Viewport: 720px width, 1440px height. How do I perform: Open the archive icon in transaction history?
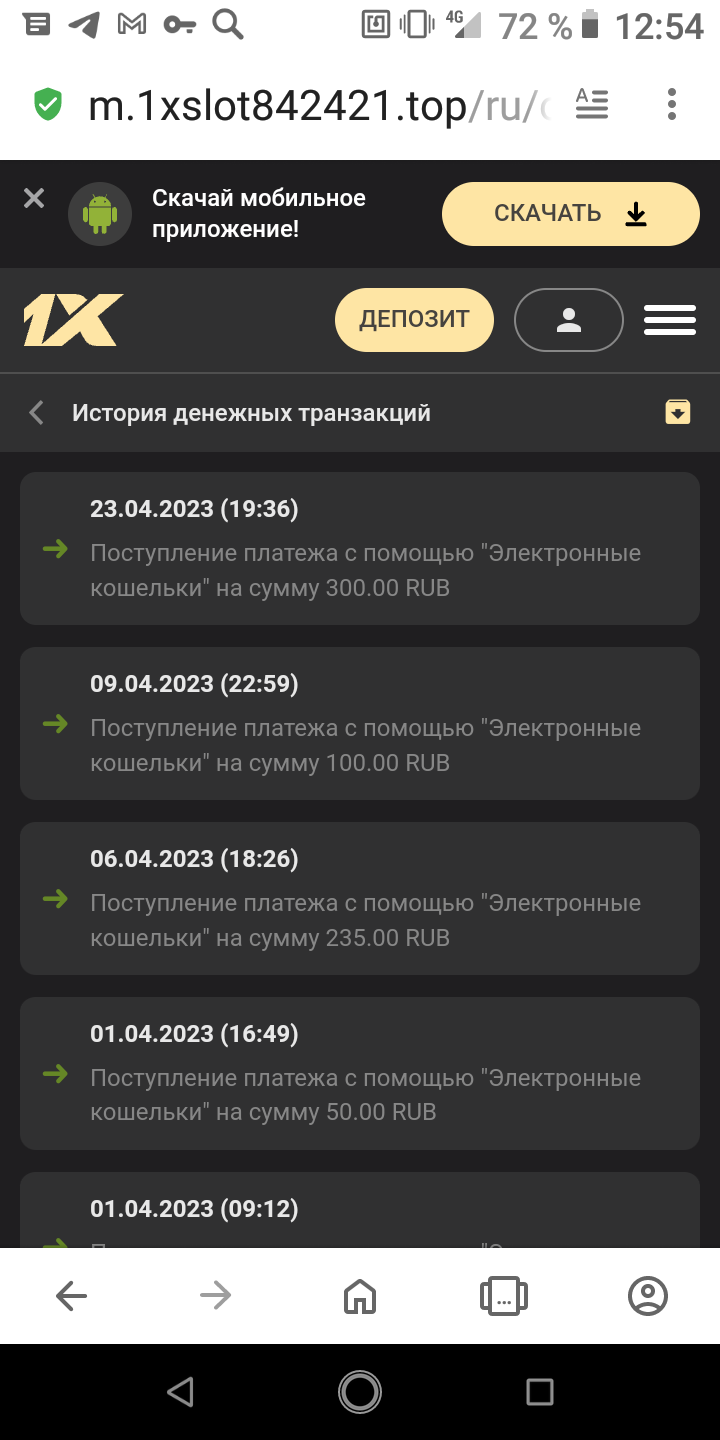click(x=678, y=411)
